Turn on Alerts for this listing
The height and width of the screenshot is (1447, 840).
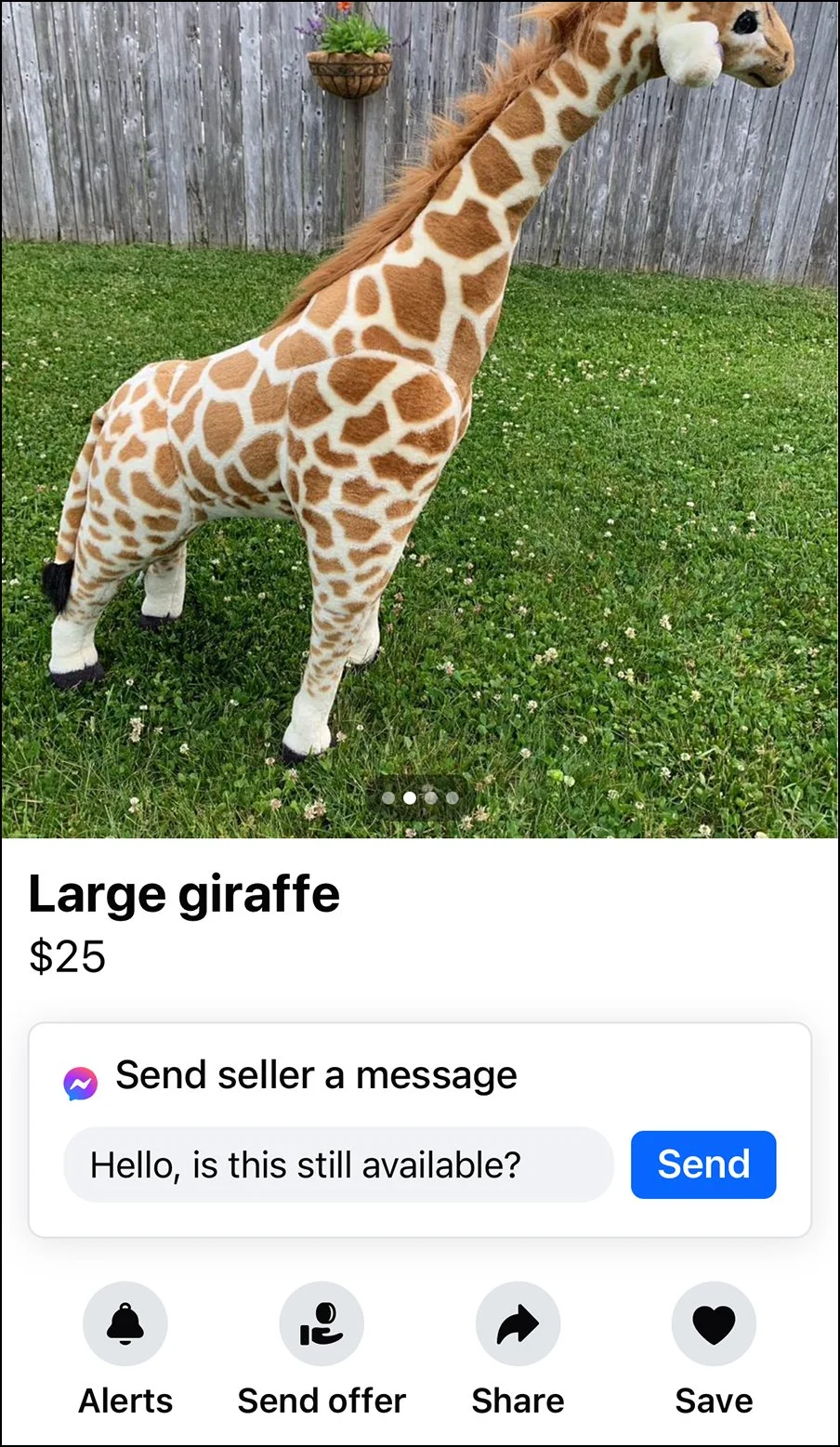tap(125, 1324)
